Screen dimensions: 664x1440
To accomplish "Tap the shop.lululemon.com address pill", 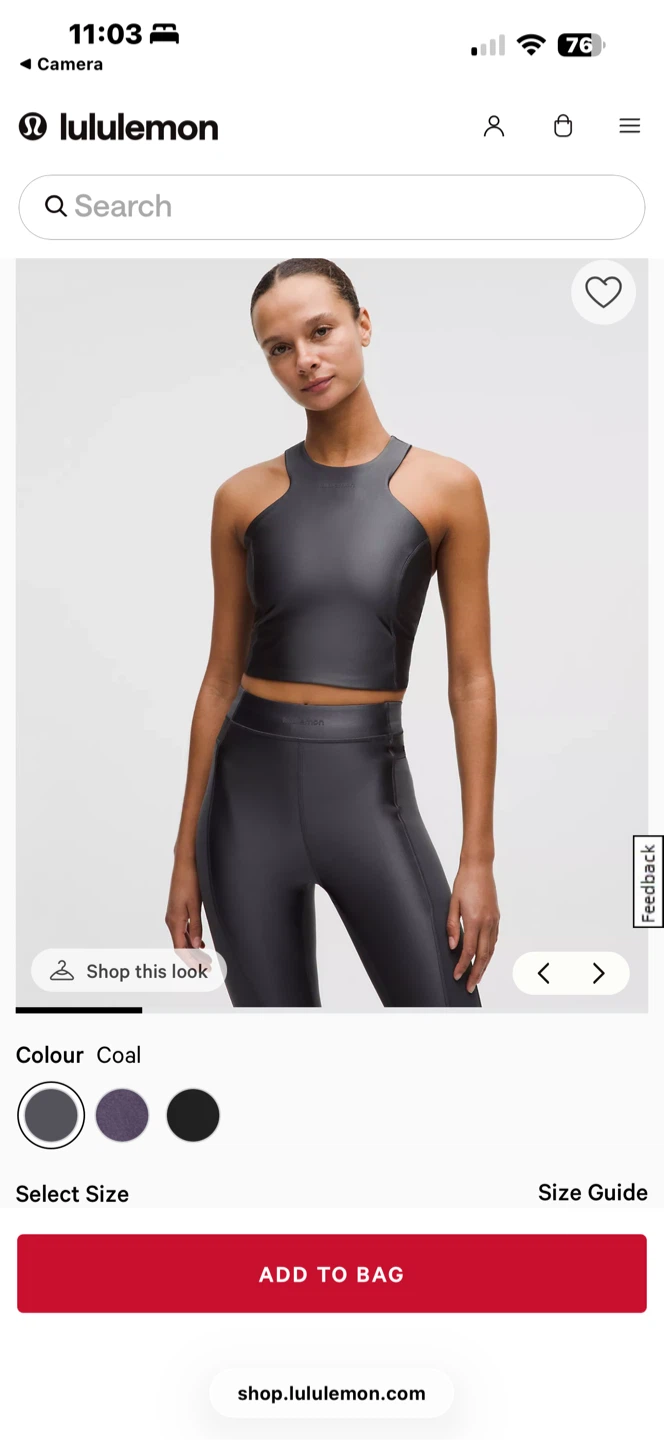I will click(x=331, y=1393).
